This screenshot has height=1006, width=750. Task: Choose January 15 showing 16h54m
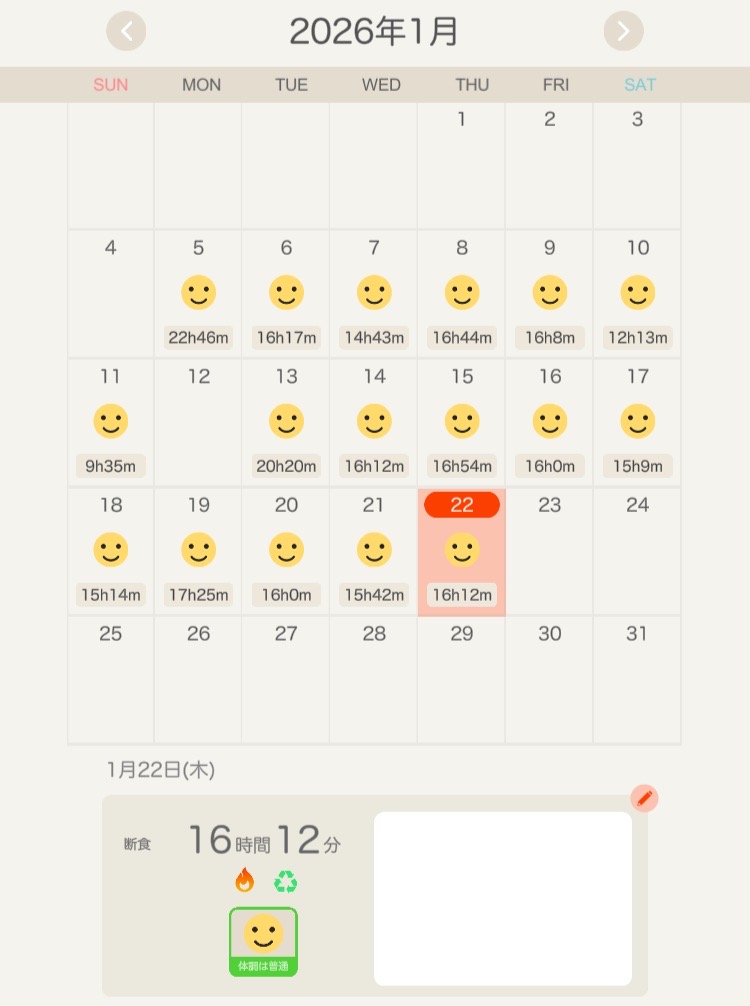click(x=461, y=423)
